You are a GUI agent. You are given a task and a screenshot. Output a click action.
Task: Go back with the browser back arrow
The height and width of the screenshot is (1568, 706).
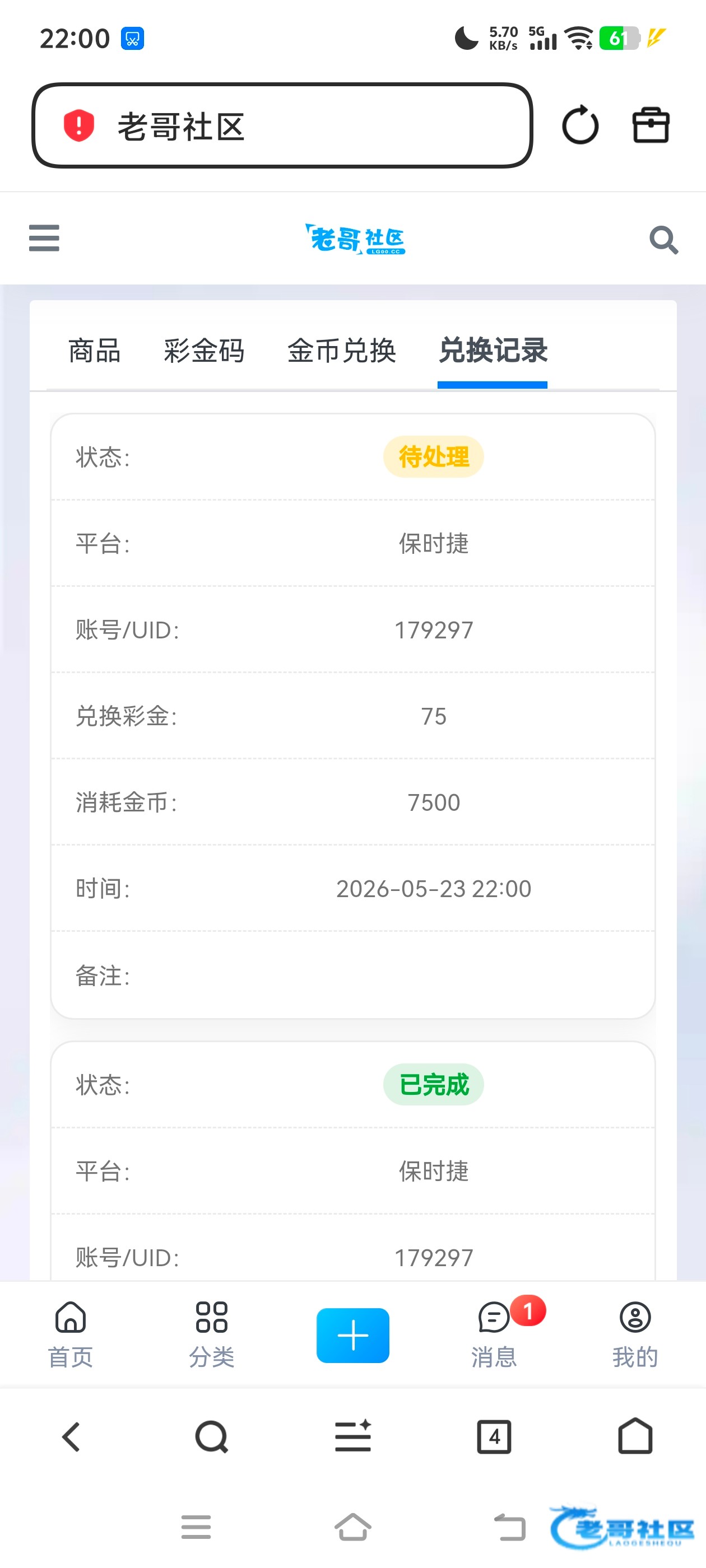[x=71, y=1437]
